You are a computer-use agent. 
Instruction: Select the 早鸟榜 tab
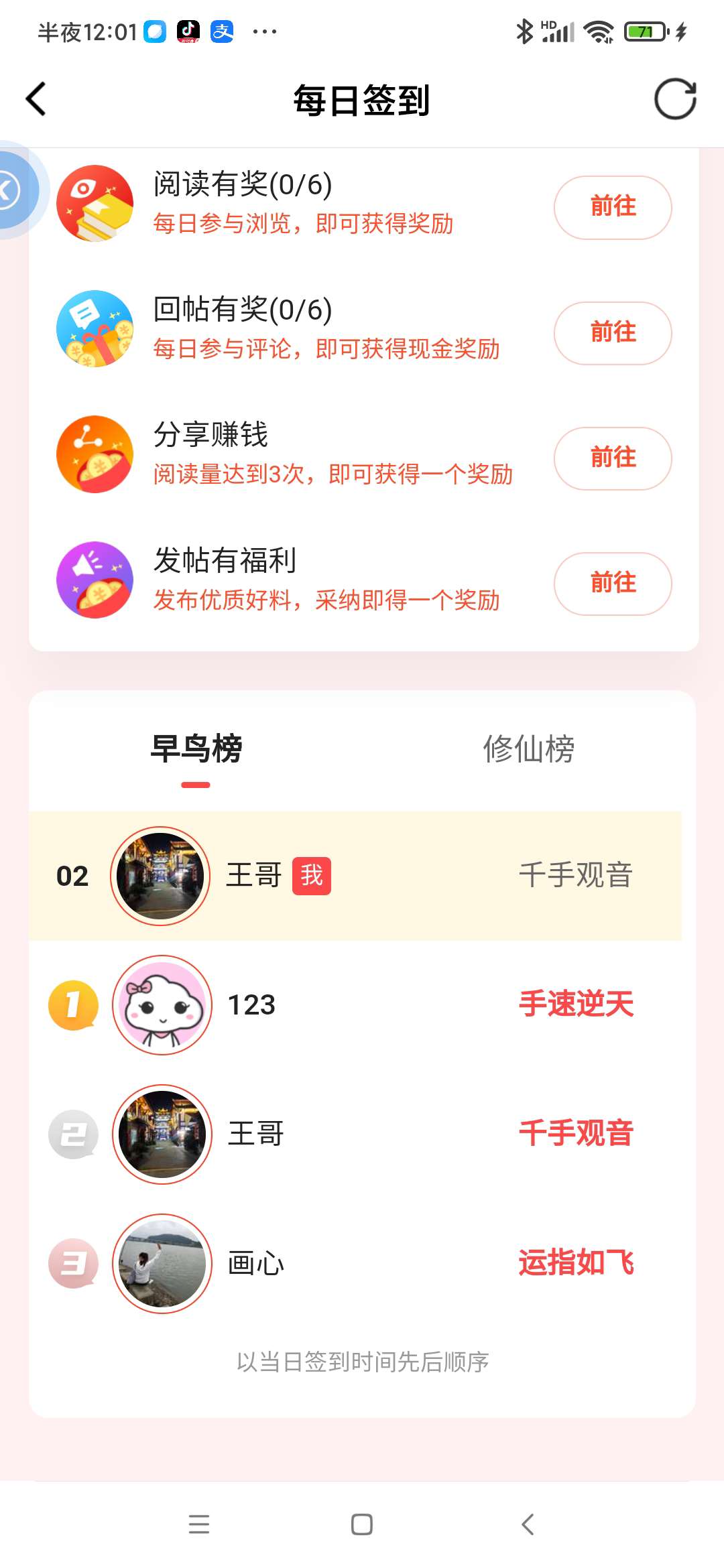click(196, 749)
